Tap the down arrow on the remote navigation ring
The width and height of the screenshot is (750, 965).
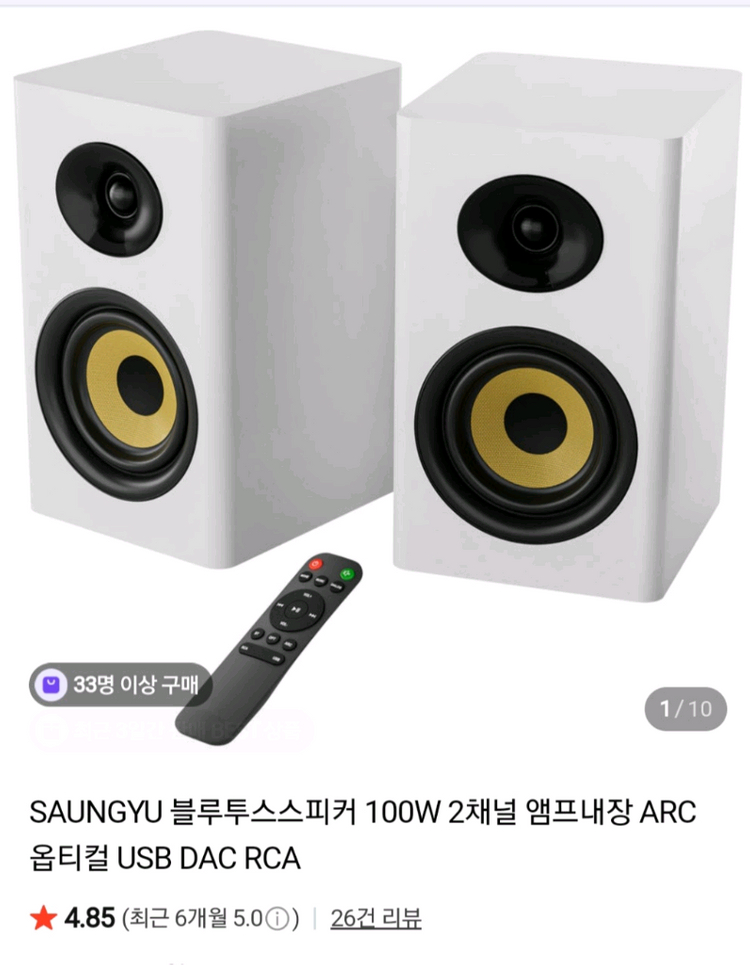pyautogui.click(x=283, y=623)
